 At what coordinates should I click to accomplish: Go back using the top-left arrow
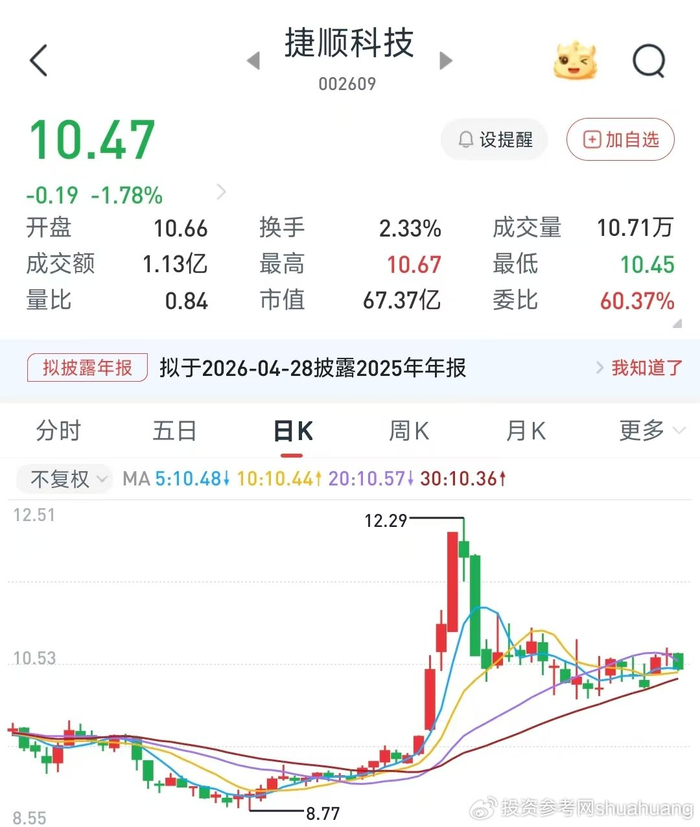point(38,61)
